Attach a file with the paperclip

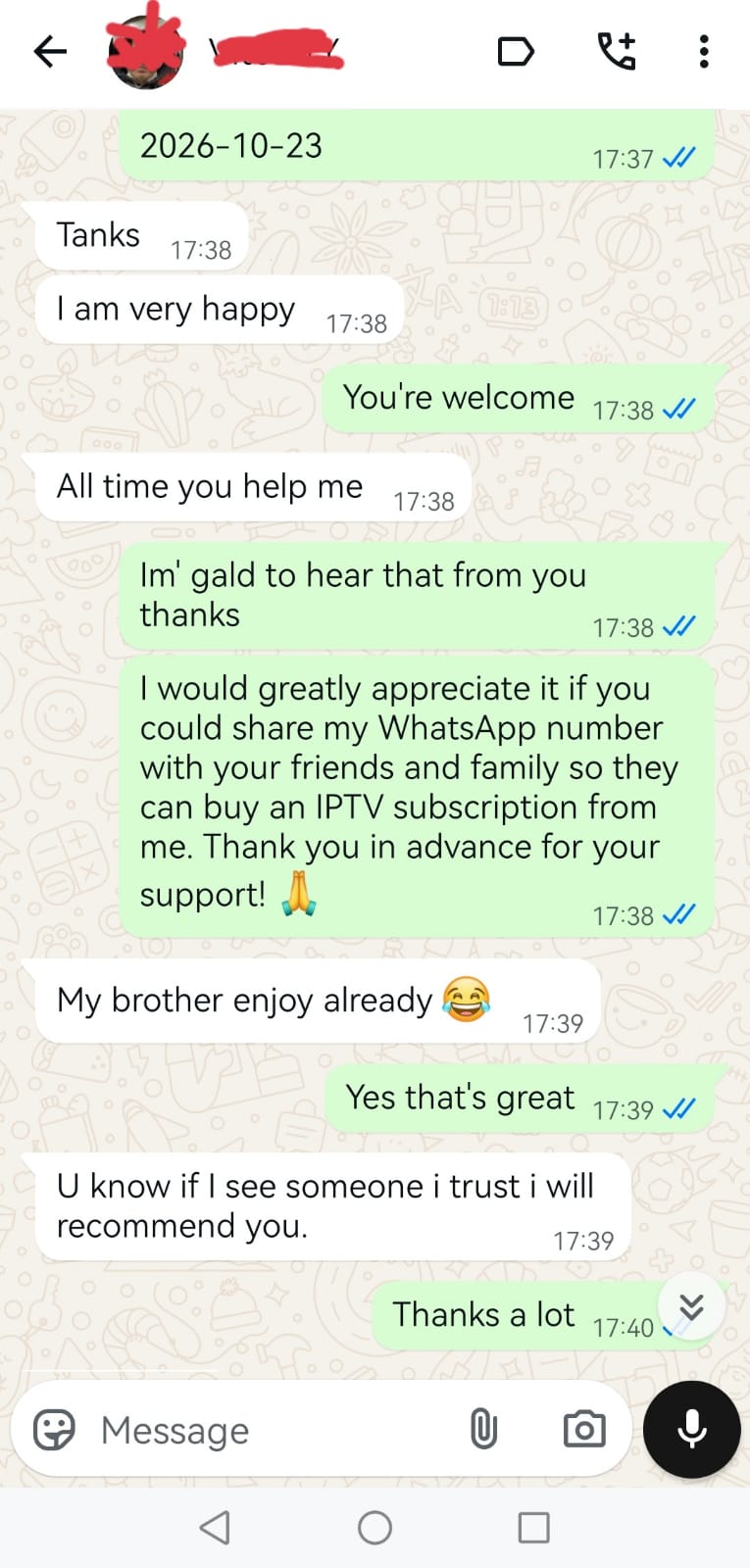coord(483,1429)
